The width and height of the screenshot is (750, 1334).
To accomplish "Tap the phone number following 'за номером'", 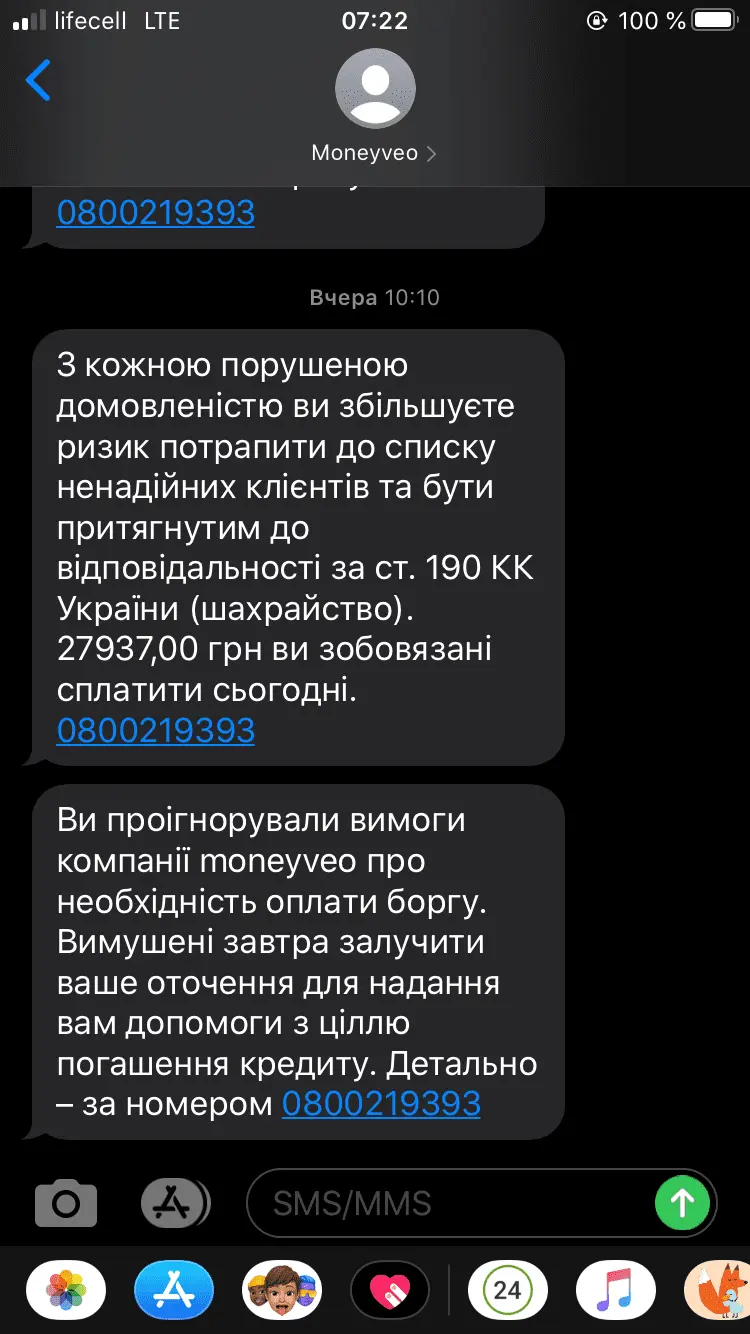I will [x=381, y=1104].
